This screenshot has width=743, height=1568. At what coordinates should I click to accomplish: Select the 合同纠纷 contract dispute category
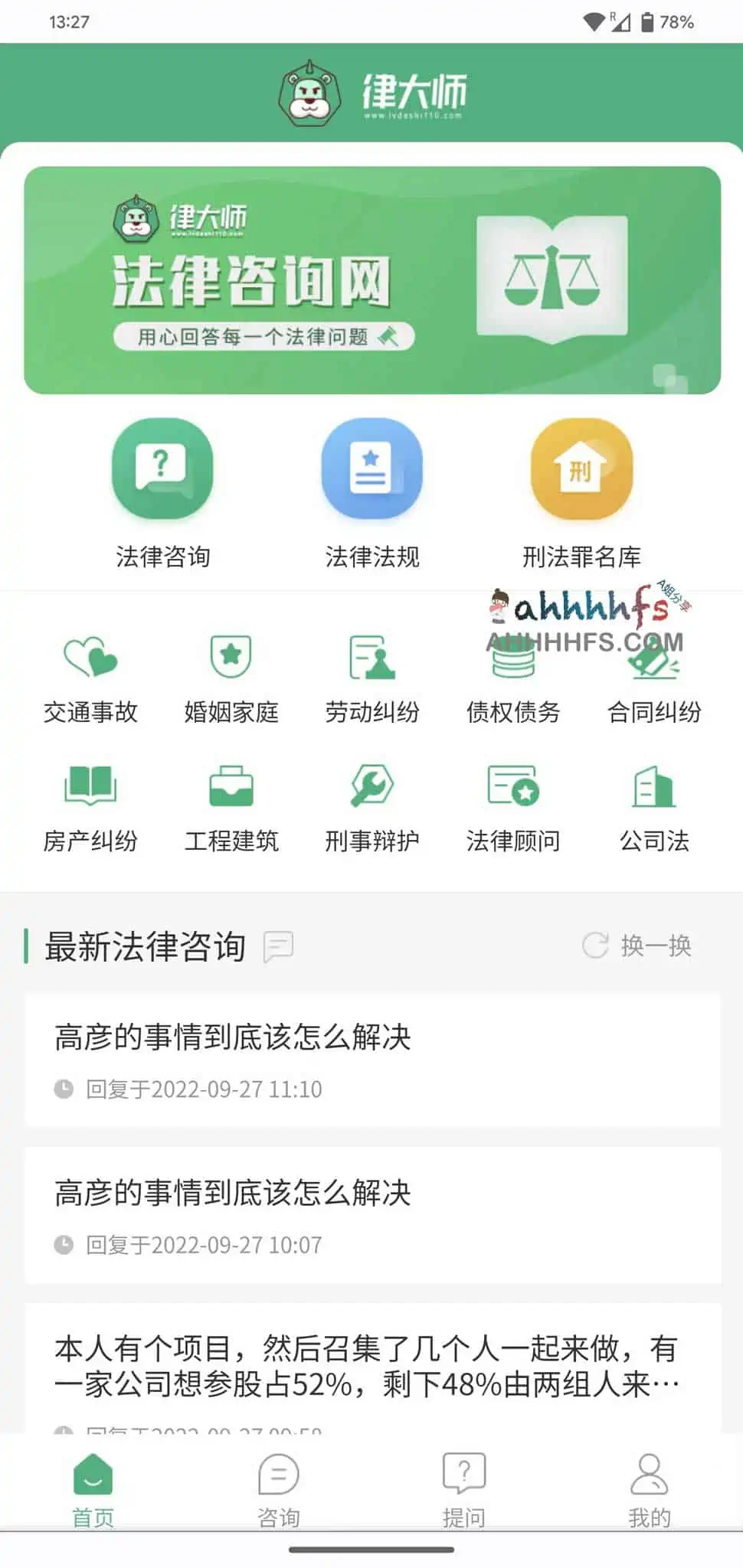pyautogui.click(x=655, y=674)
